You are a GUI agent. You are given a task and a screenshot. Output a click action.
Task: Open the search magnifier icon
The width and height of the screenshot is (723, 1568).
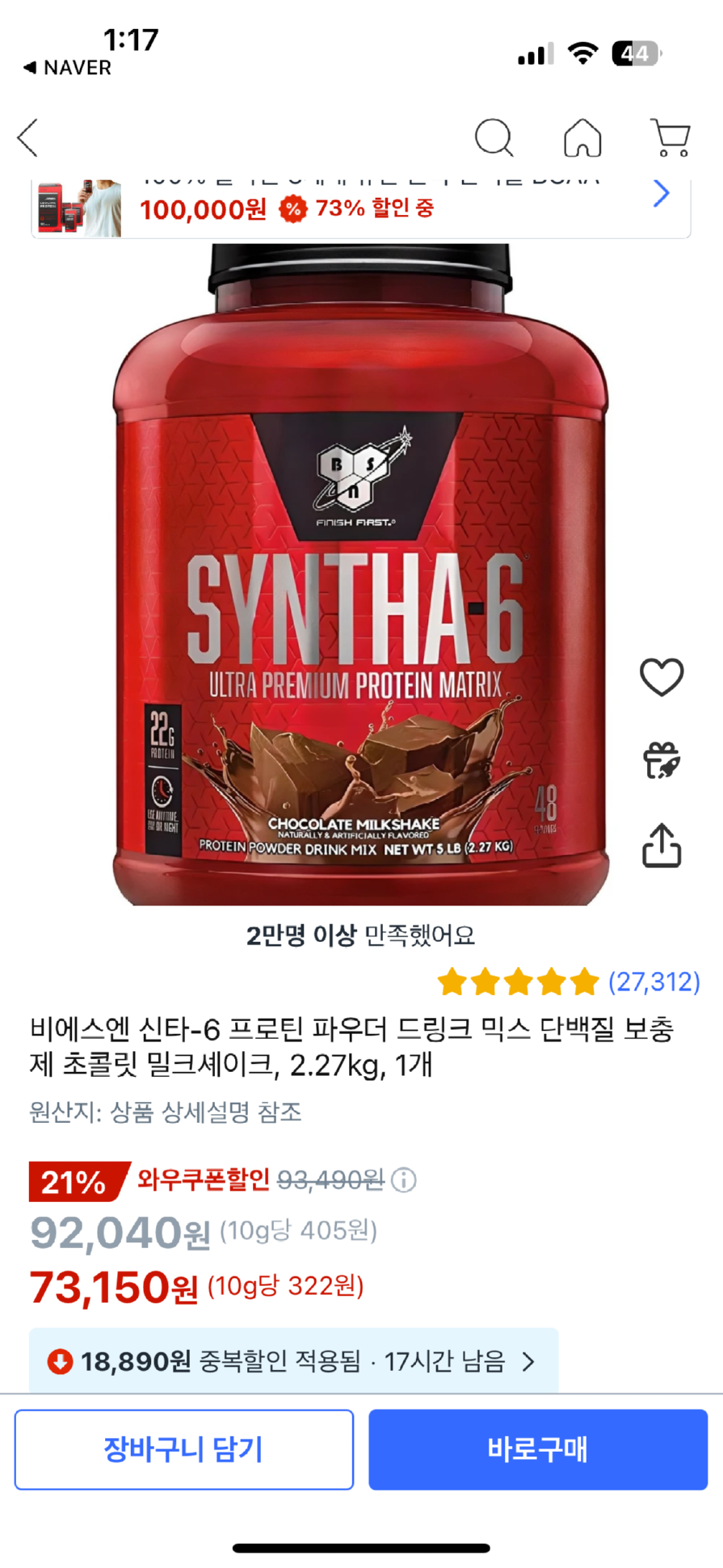[494, 137]
